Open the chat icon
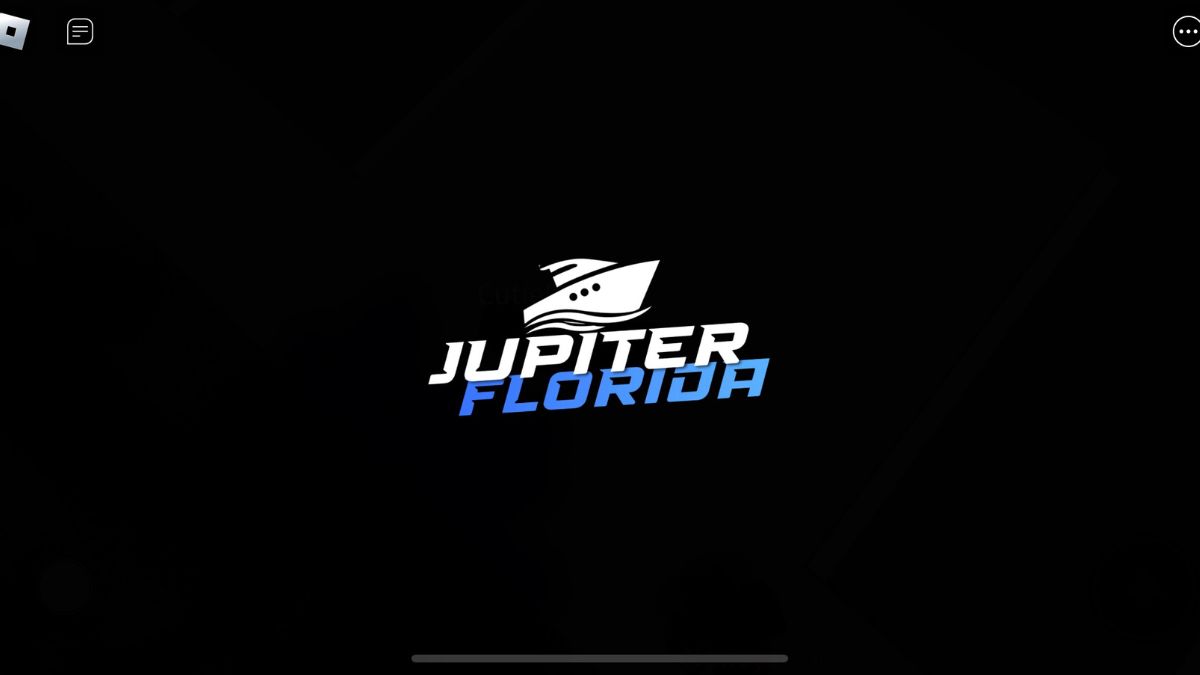 pos(80,32)
